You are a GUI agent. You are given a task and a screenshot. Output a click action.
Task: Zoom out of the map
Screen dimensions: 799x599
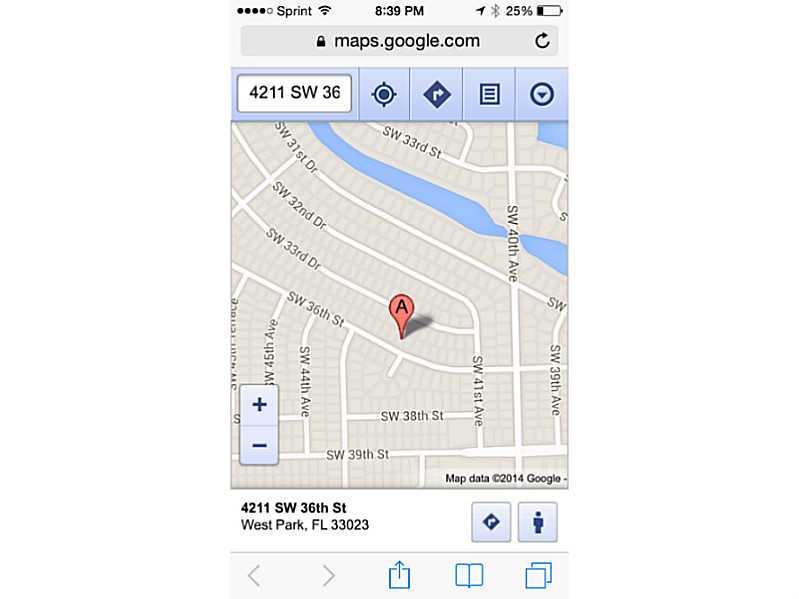click(x=259, y=444)
